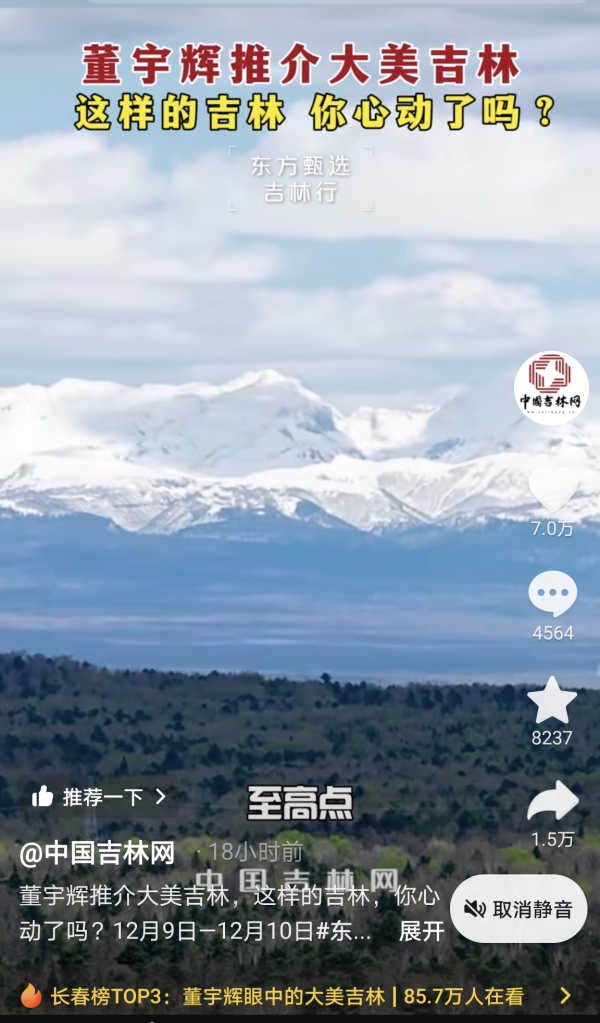Open the 中国吉林网 profile avatar
This screenshot has height=1023, width=600.
[551, 388]
